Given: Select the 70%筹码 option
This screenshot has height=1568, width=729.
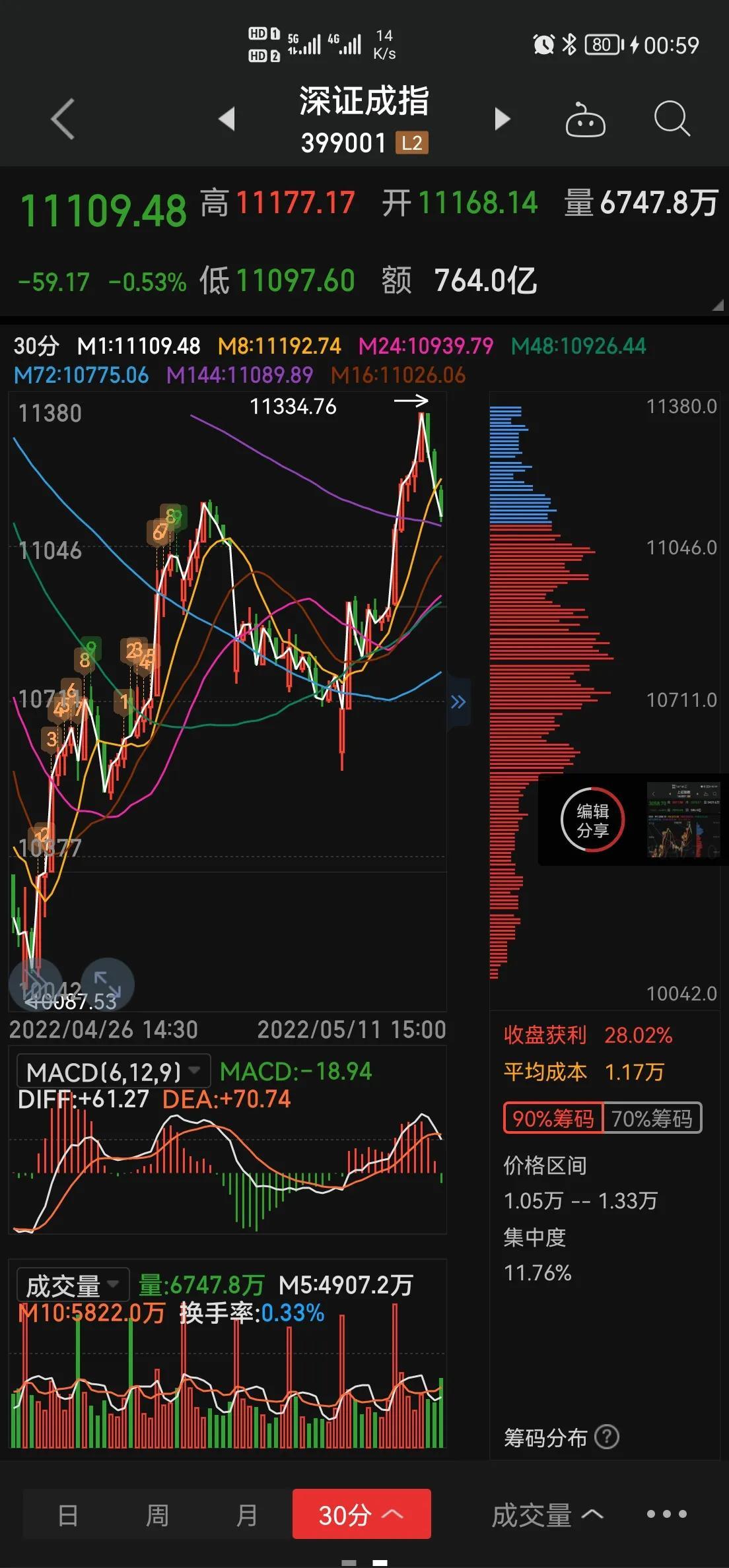Looking at the screenshot, I should tap(652, 1118).
